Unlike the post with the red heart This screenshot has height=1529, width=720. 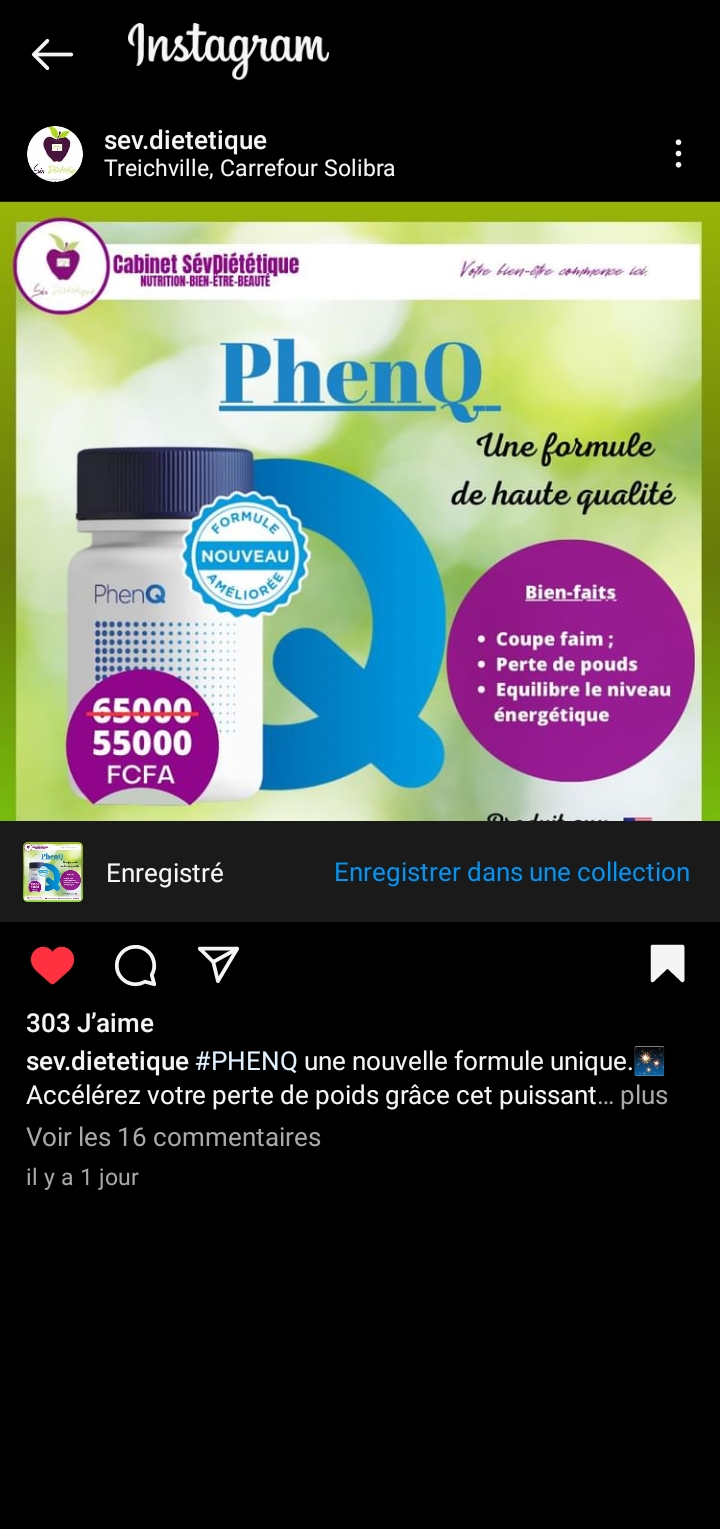pyautogui.click(x=52, y=965)
